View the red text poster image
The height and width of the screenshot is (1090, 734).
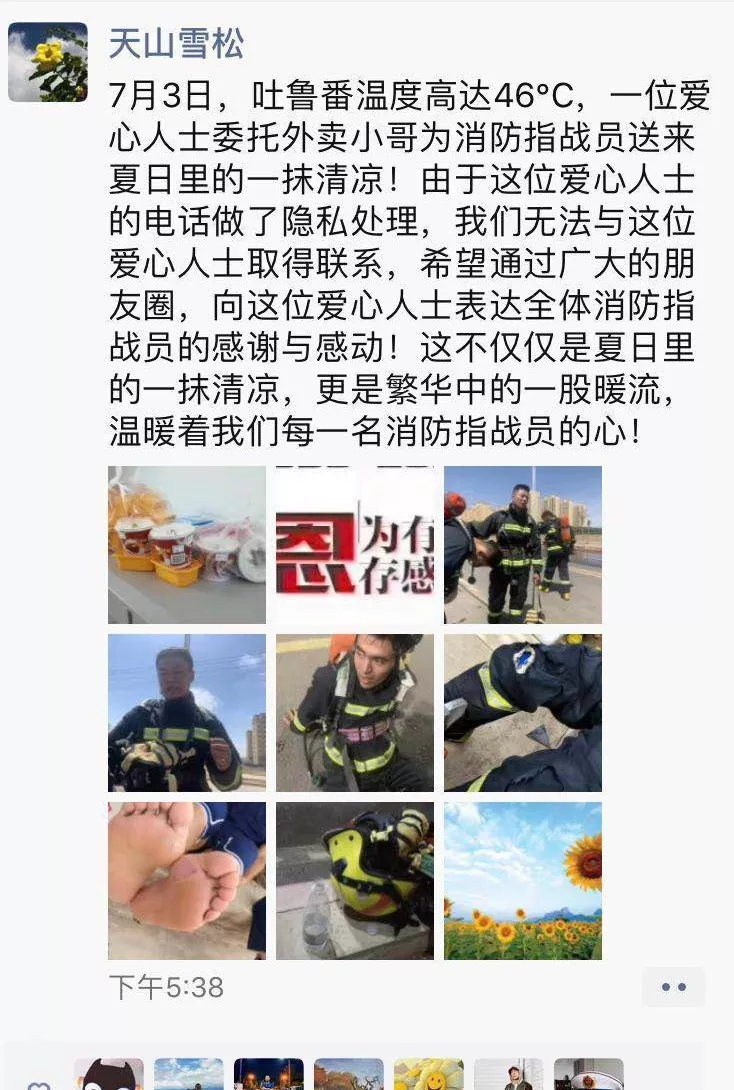coord(355,545)
